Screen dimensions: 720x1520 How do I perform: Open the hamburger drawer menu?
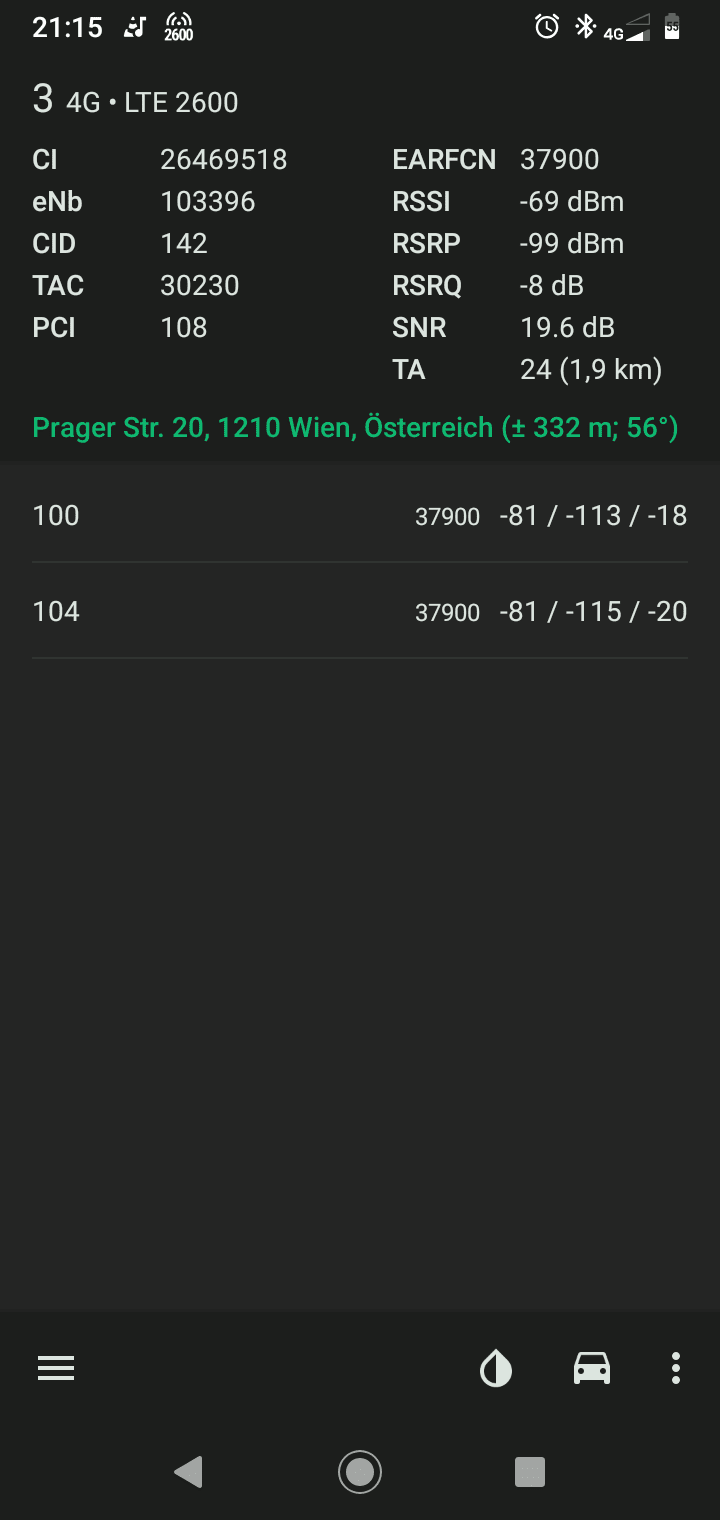[x=56, y=1368]
